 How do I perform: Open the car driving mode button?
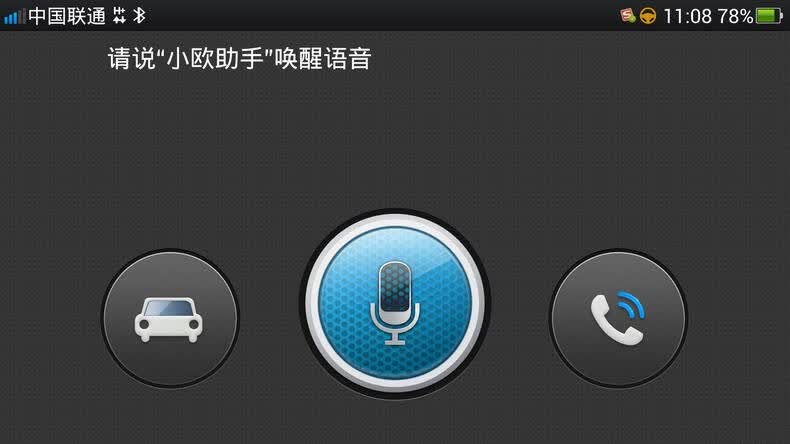click(x=170, y=319)
